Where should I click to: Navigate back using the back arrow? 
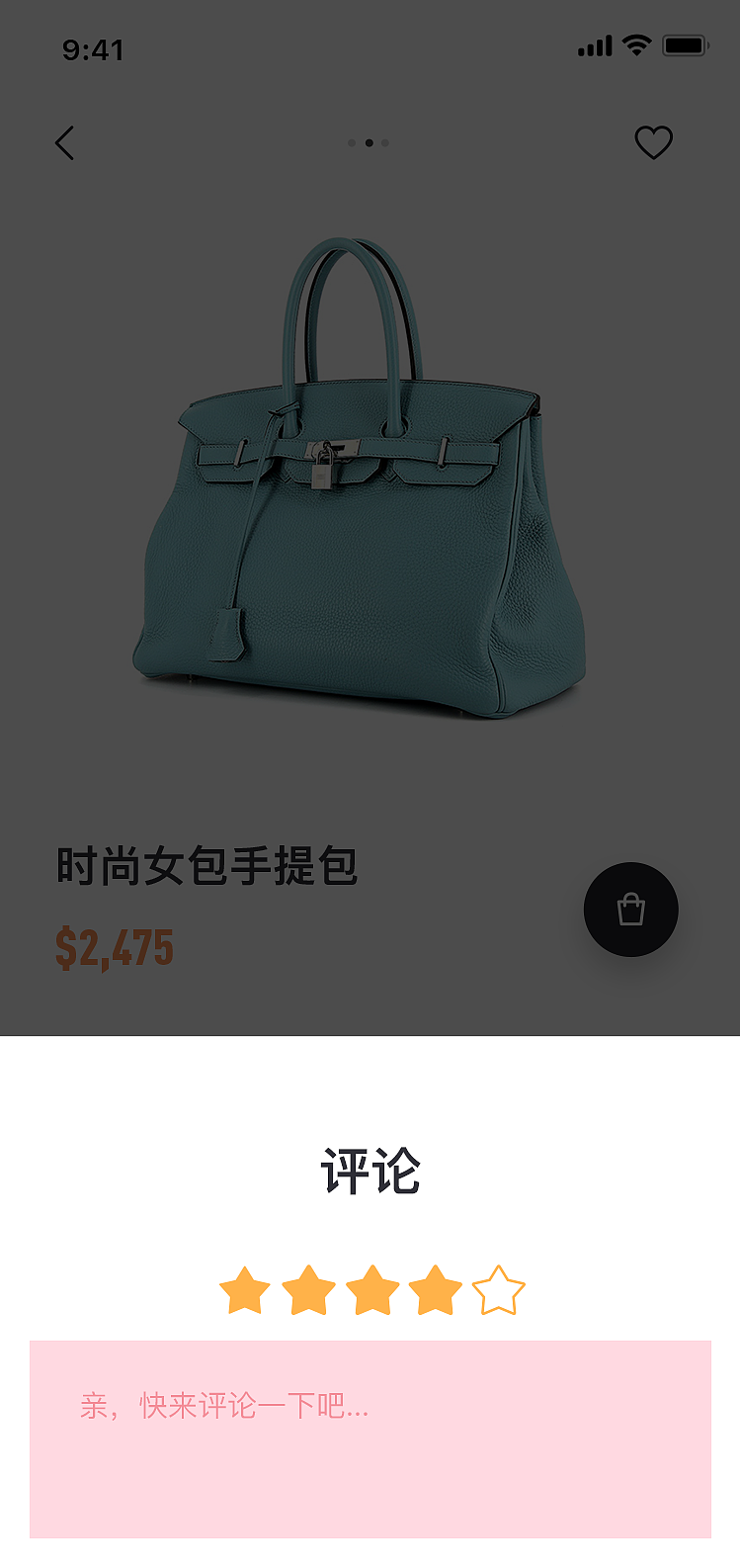coord(64,142)
